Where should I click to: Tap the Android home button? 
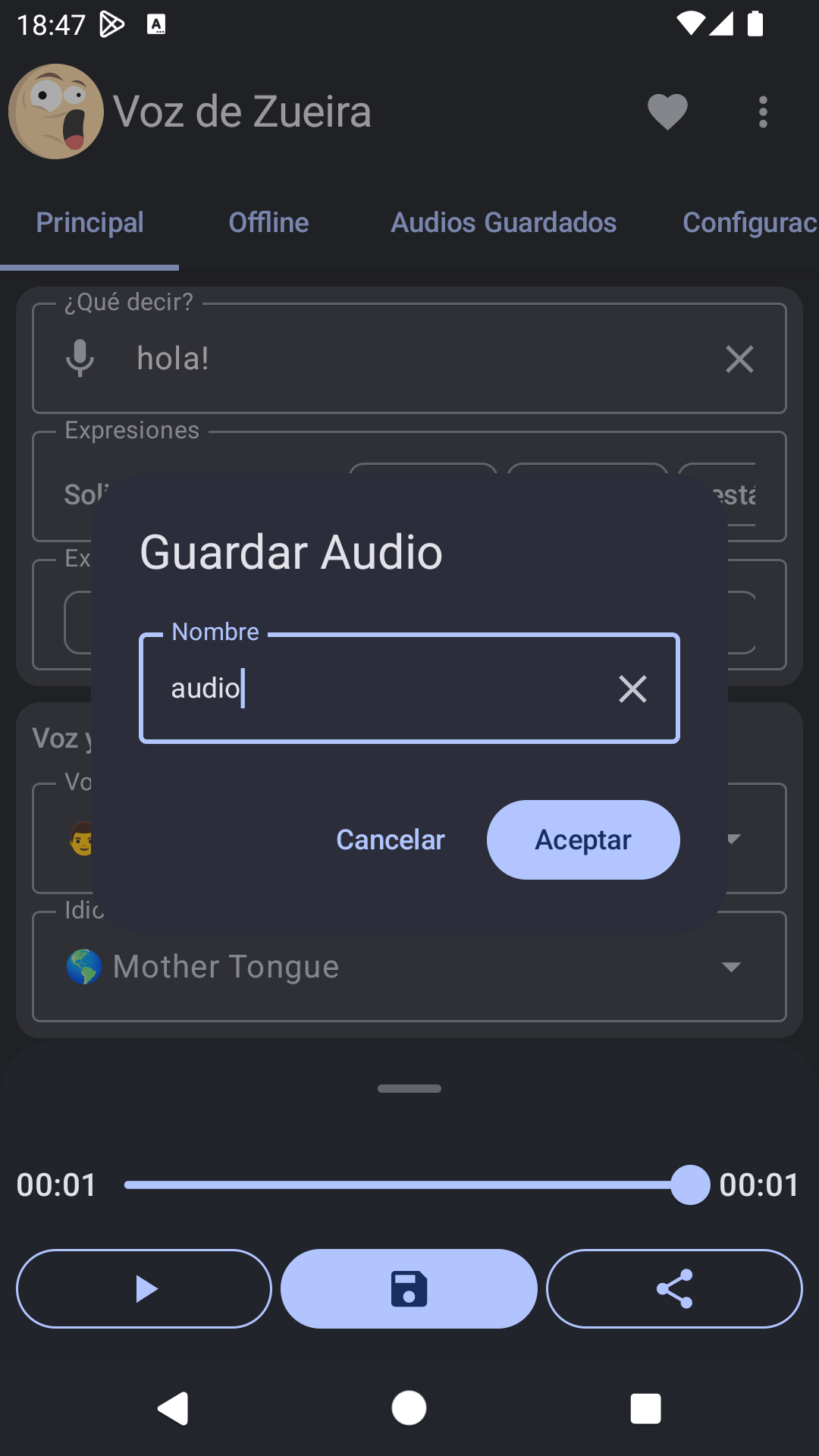click(409, 1409)
